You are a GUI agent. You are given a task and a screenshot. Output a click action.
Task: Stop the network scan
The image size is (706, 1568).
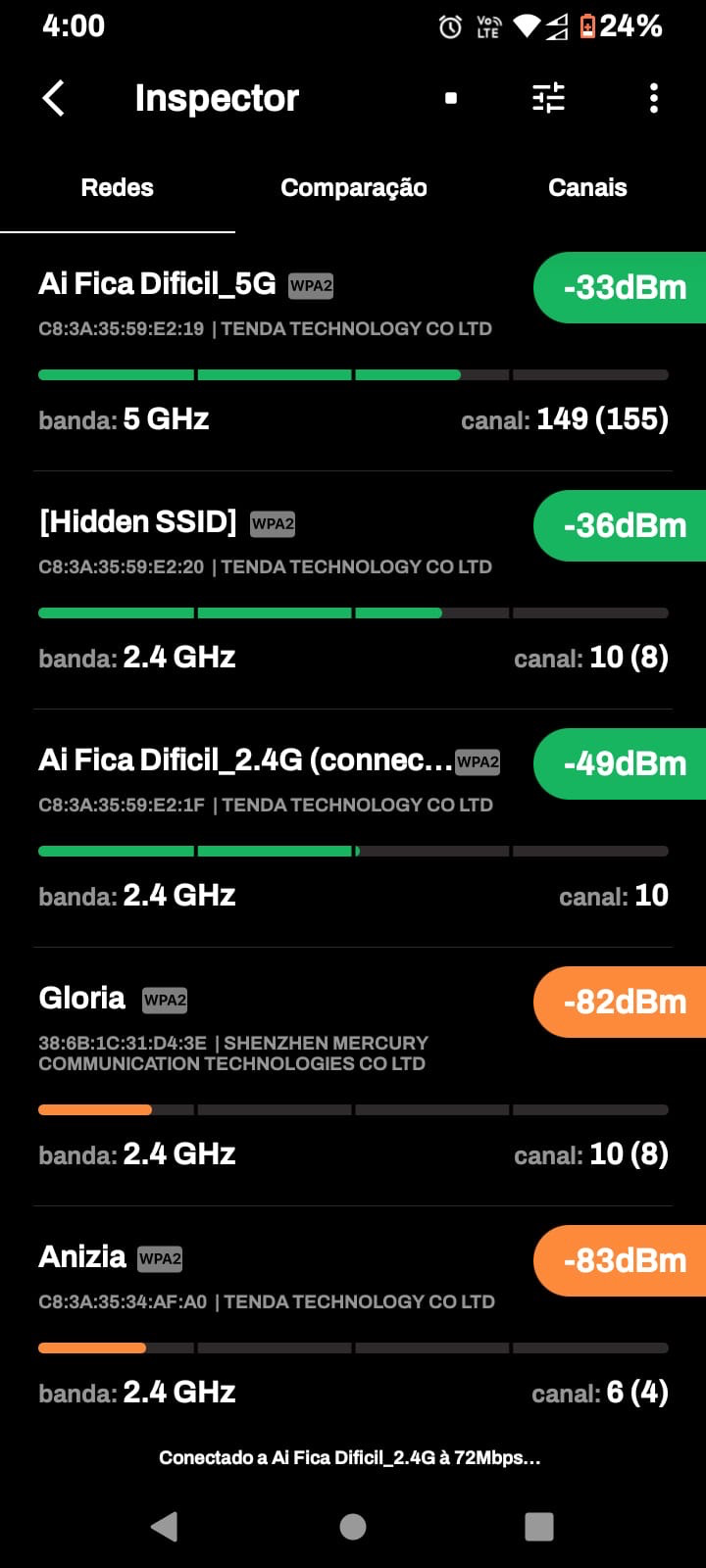pyautogui.click(x=451, y=98)
